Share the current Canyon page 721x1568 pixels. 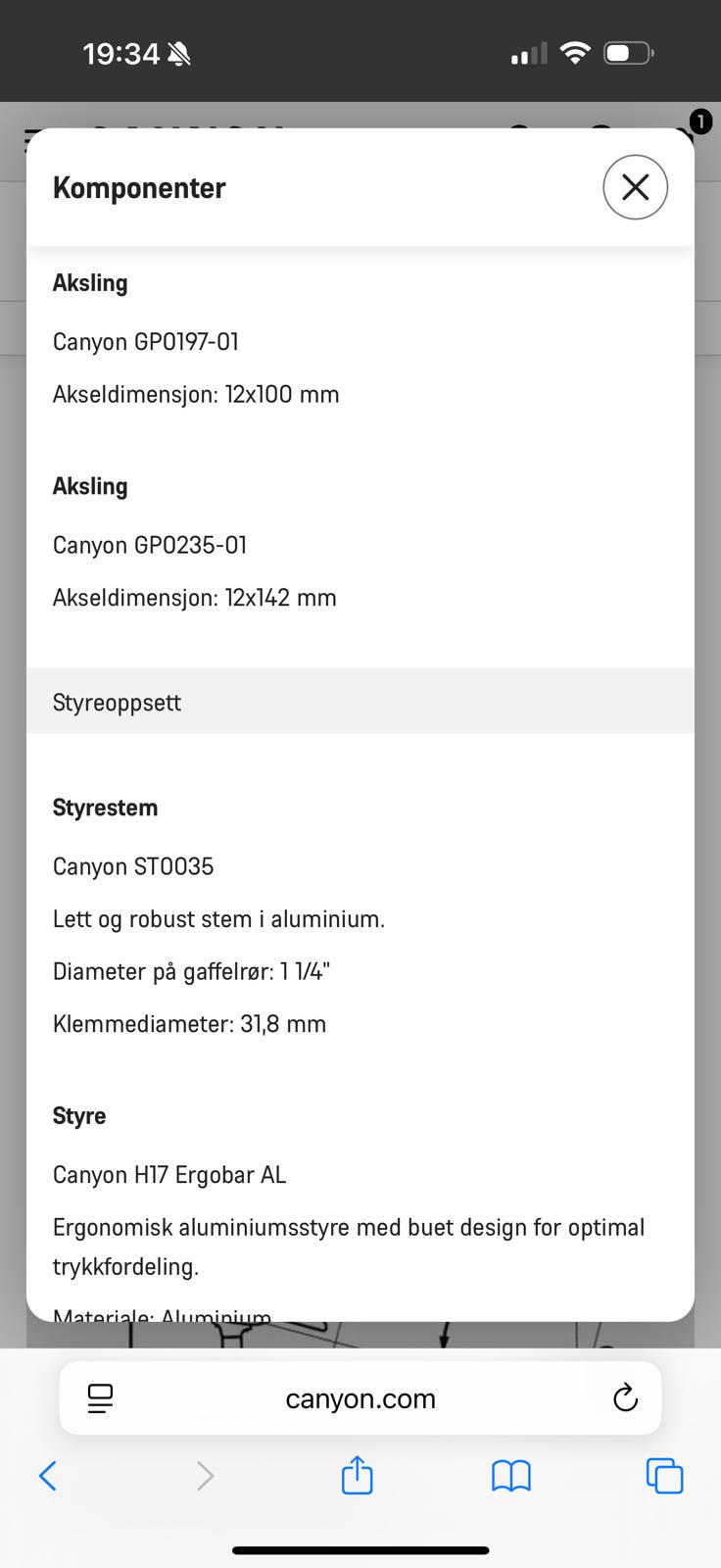coord(357,1475)
